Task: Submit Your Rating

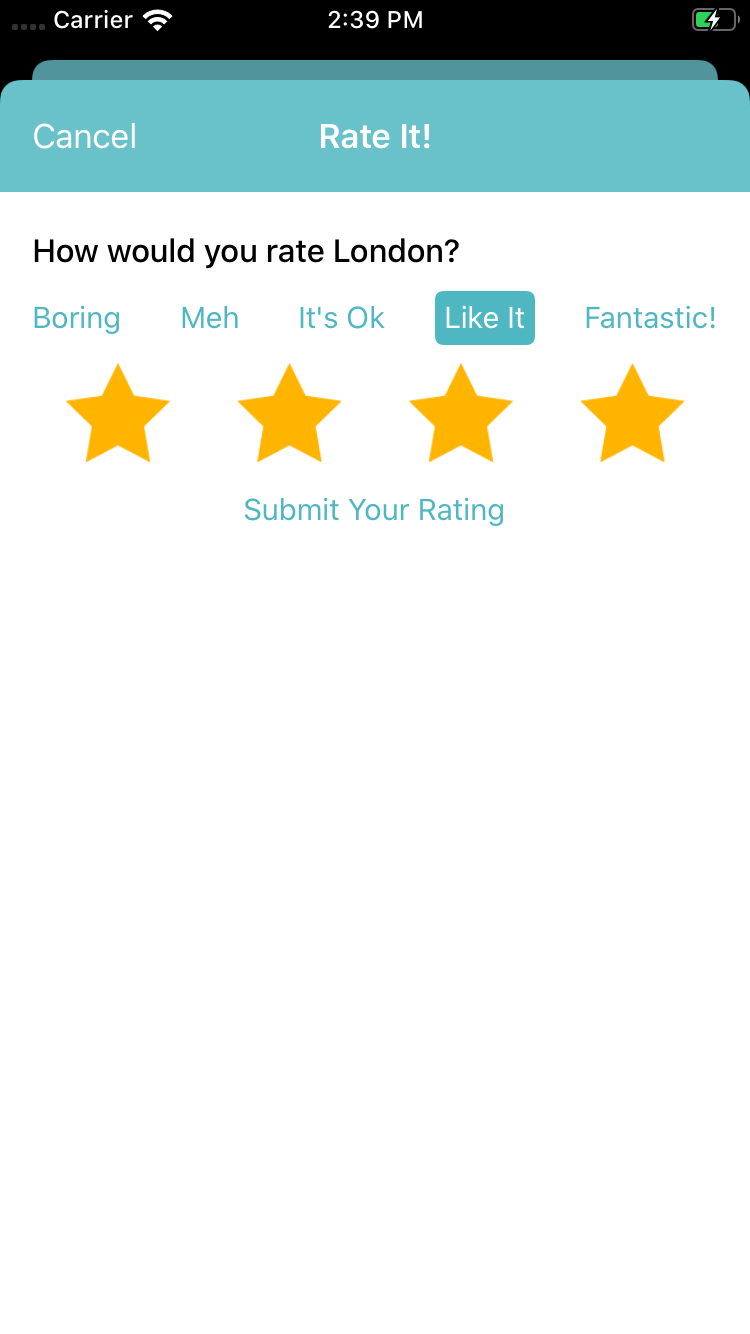Action: tap(374, 510)
